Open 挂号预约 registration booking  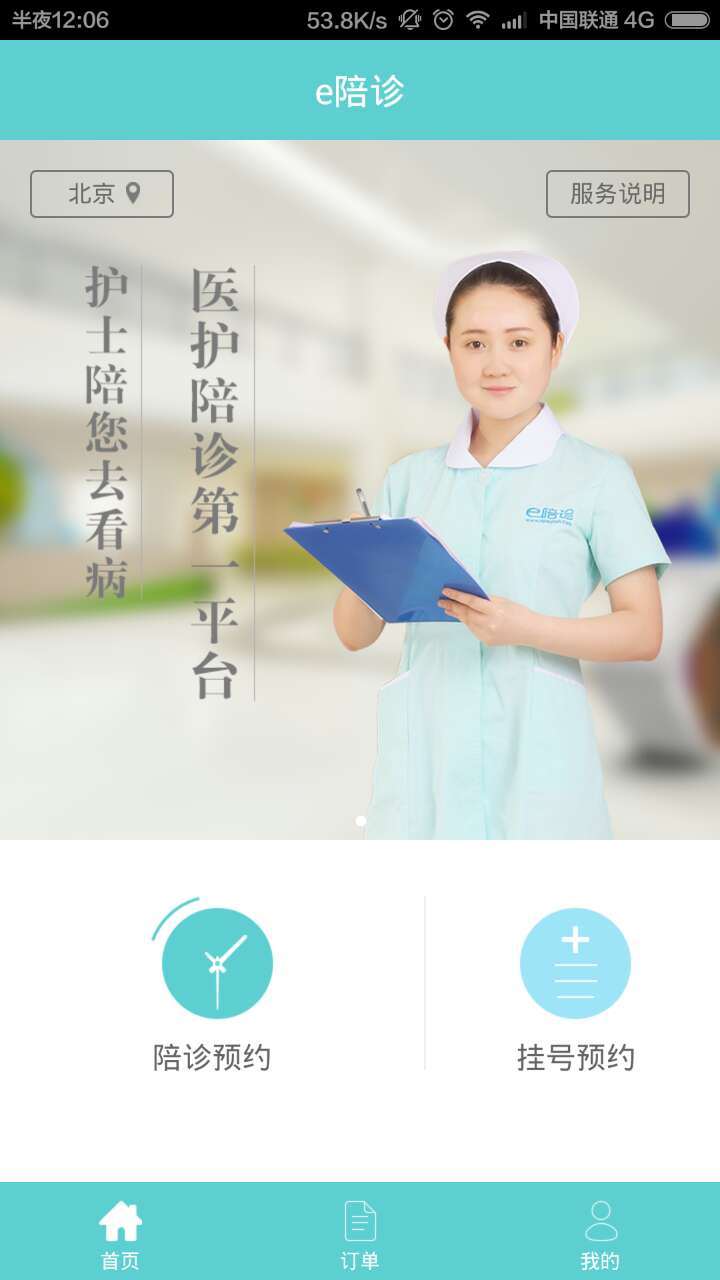click(x=575, y=985)
